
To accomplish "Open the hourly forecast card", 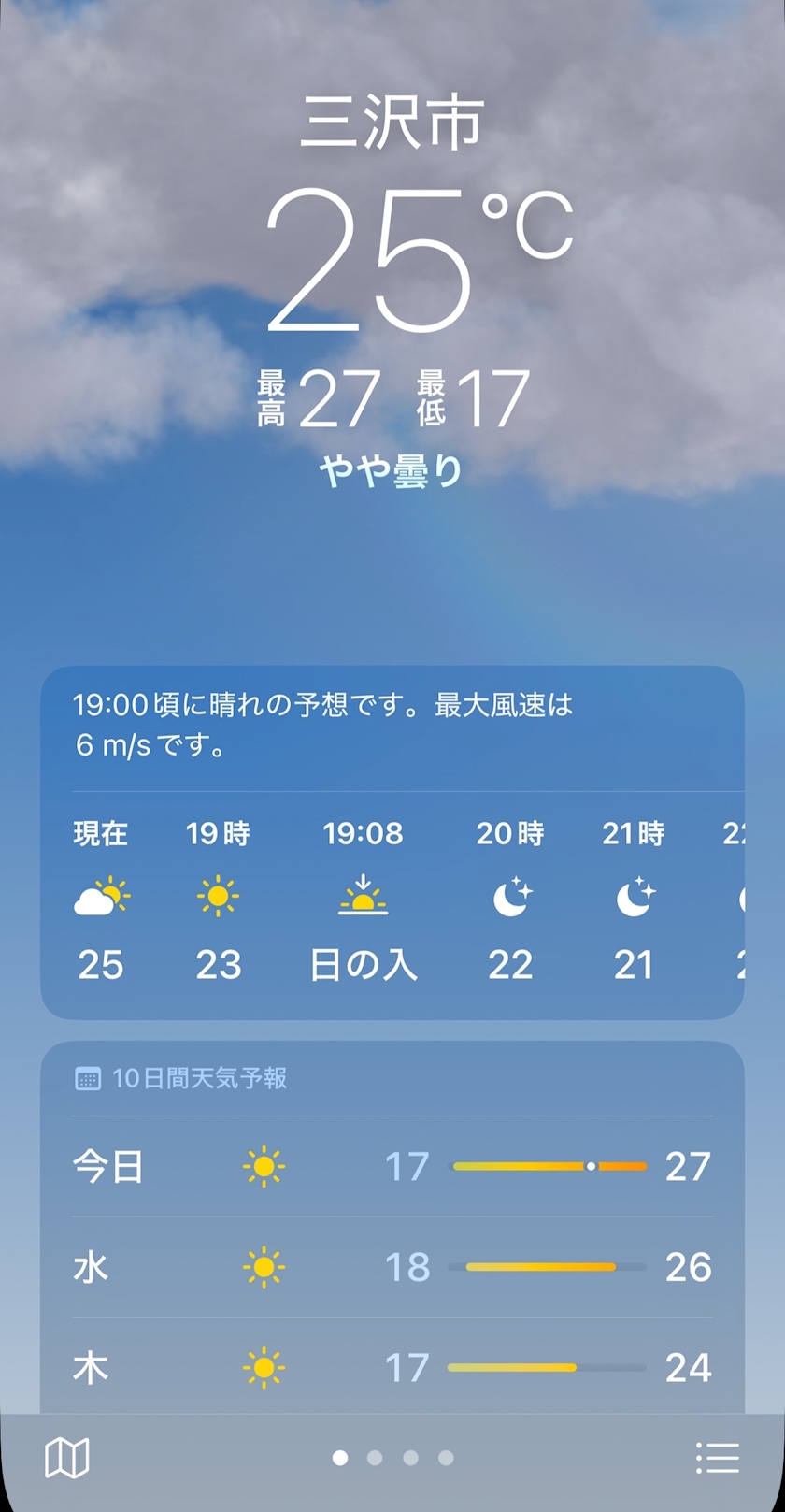I will coord(392,842).
